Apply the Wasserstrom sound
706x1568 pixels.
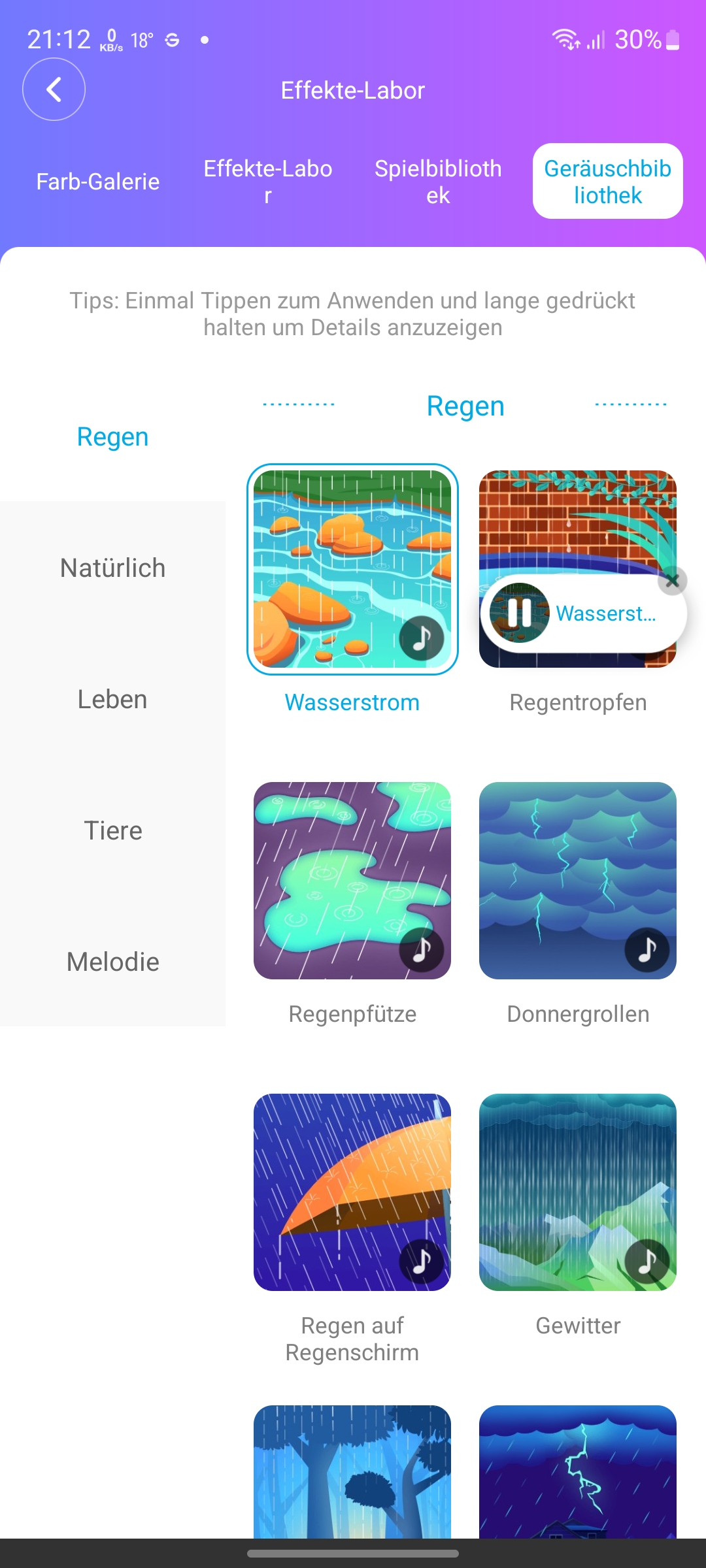pyautogui.click(x=352, y=569)
